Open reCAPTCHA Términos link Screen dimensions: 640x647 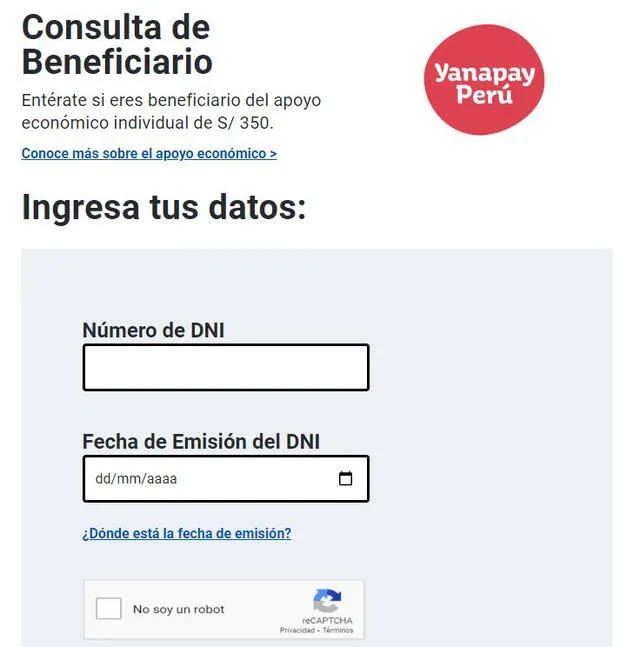[x=338, y=631]
